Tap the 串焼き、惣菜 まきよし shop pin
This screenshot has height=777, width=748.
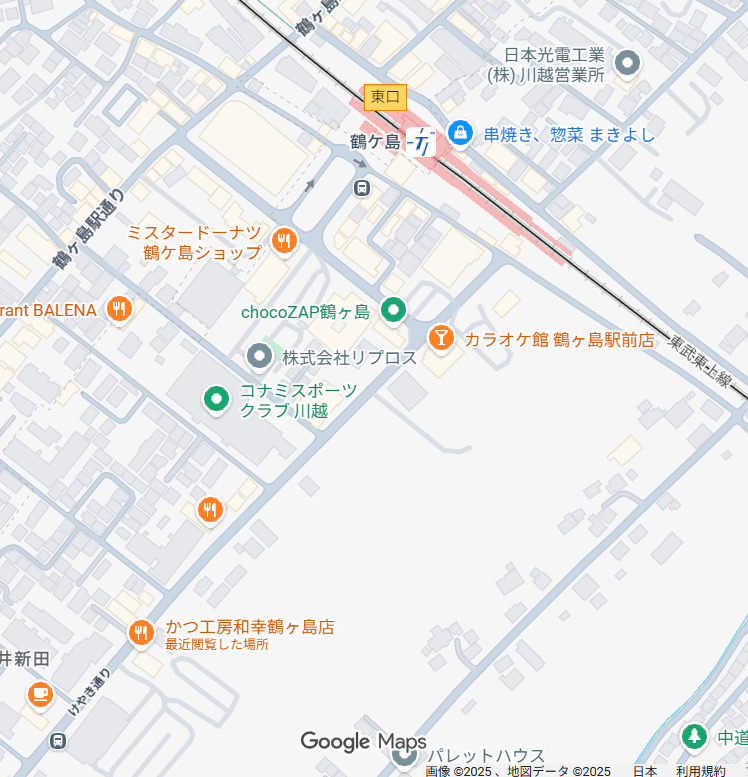460,132
